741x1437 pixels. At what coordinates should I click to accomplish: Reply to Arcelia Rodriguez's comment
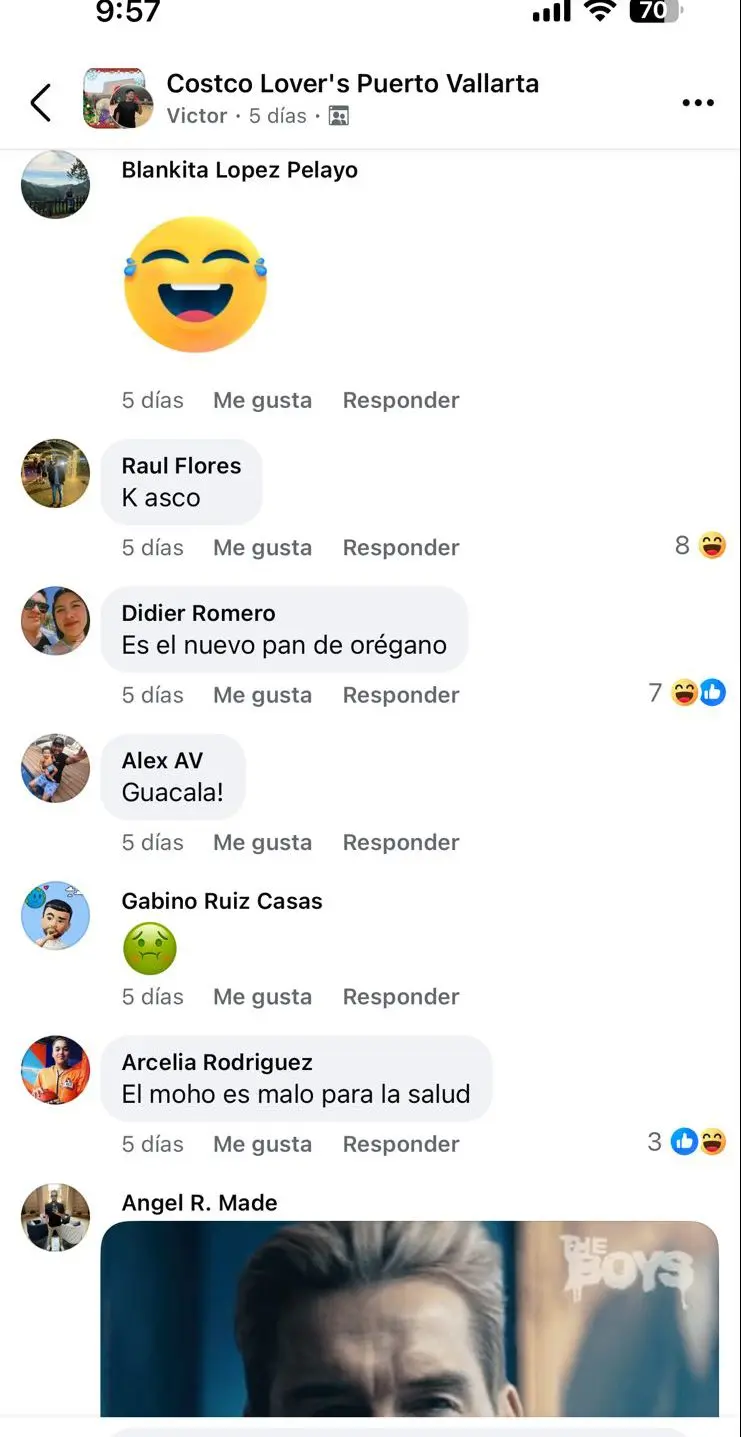point(400,1144)
